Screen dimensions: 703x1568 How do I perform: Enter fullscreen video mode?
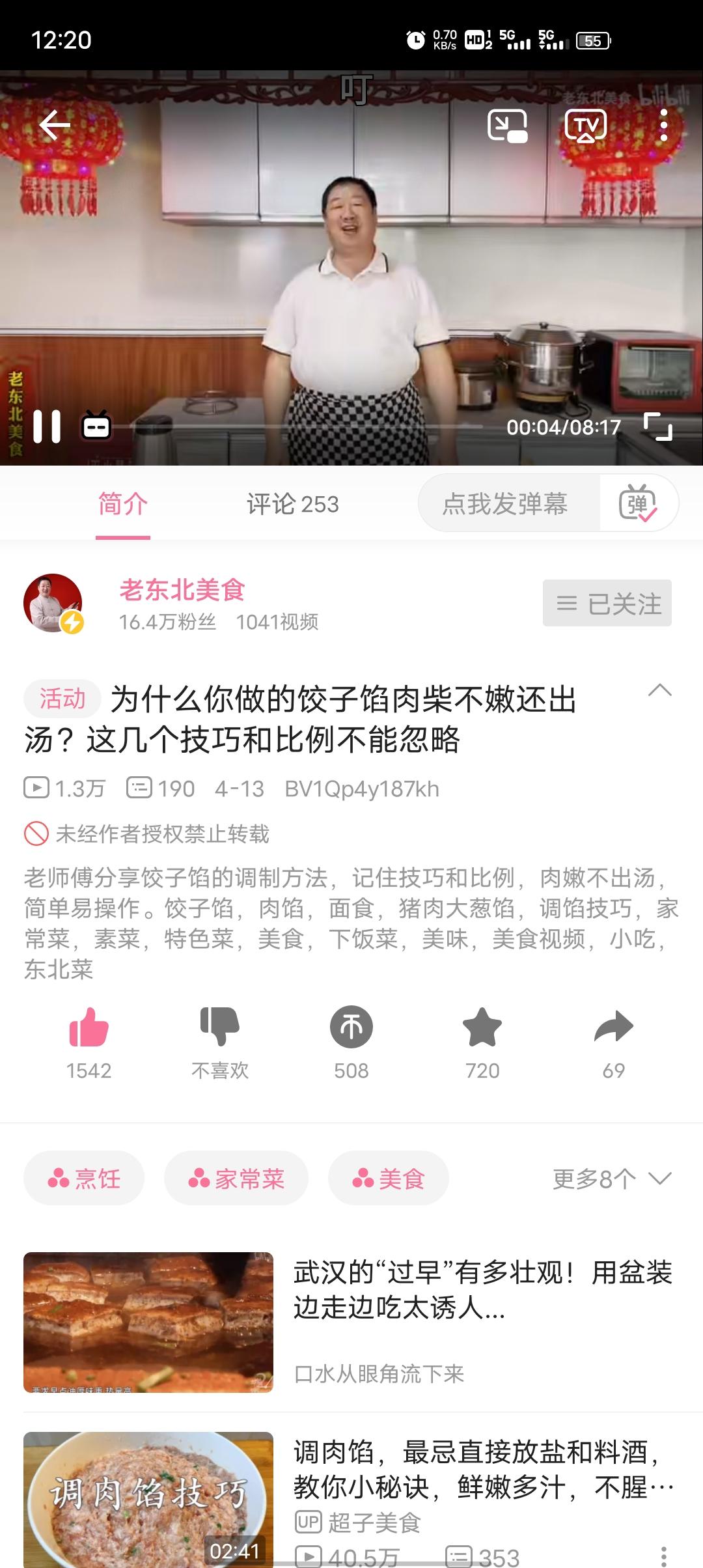tap(657, 427)
